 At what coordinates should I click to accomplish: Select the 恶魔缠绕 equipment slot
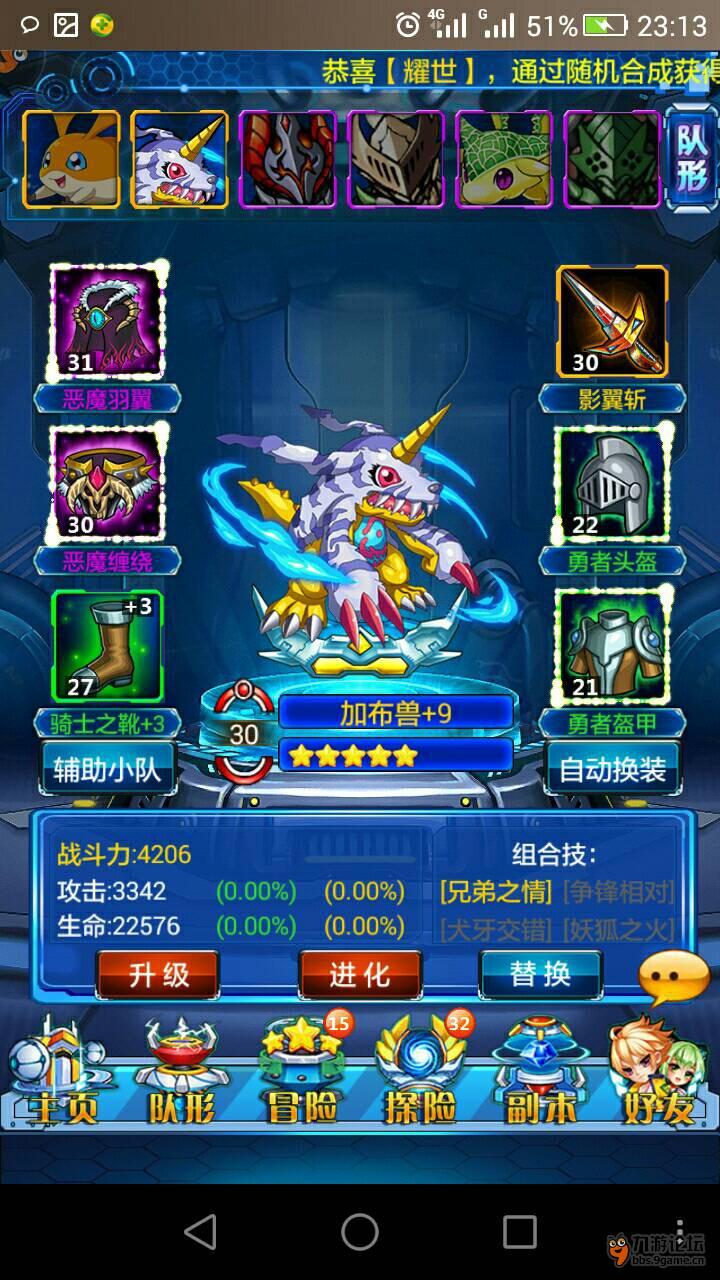tap(108, 484)
